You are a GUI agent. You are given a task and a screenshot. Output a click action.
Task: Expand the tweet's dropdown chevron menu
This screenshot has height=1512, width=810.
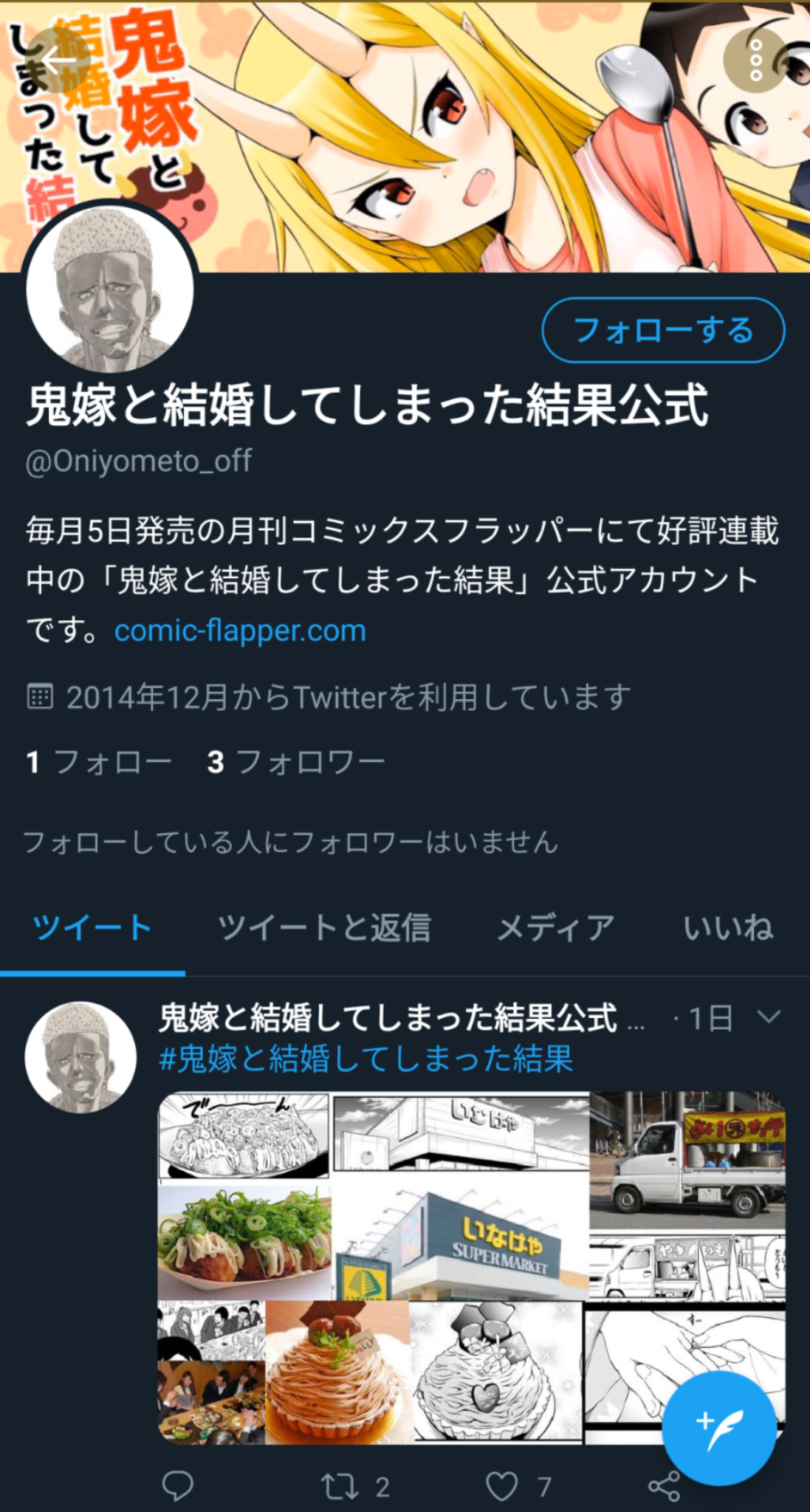769,1017
